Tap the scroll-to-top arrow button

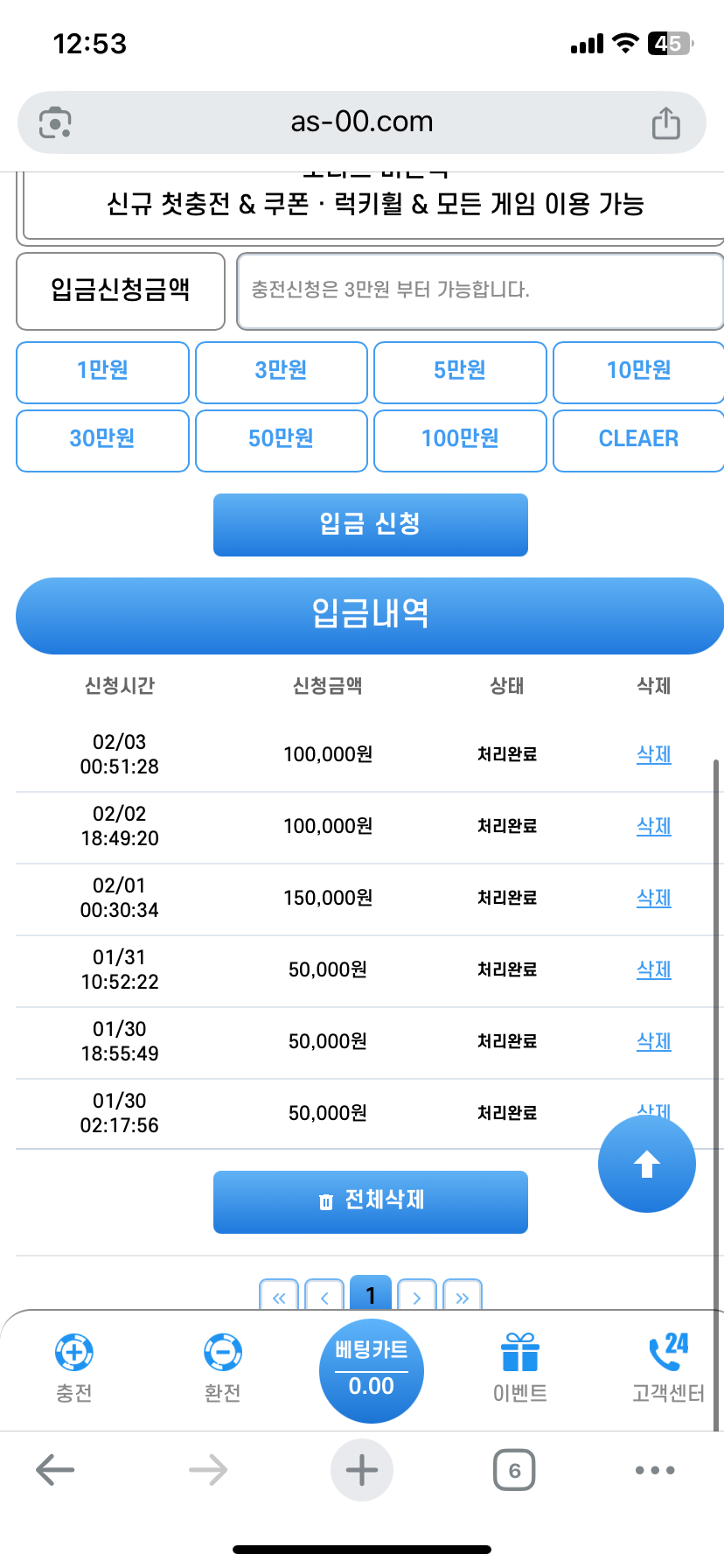pos(646,1164)
